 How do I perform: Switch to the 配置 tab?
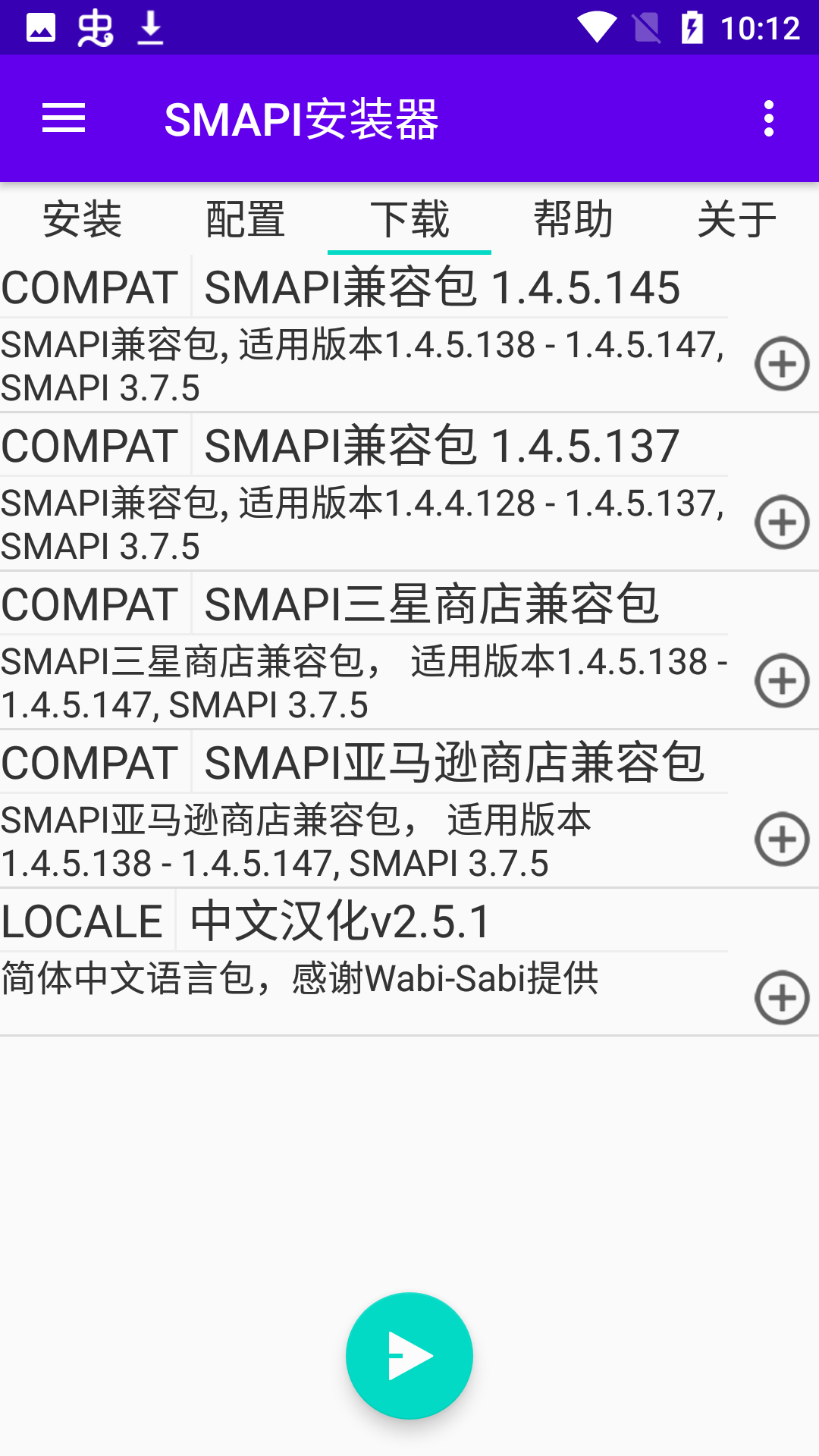point(244,220)
